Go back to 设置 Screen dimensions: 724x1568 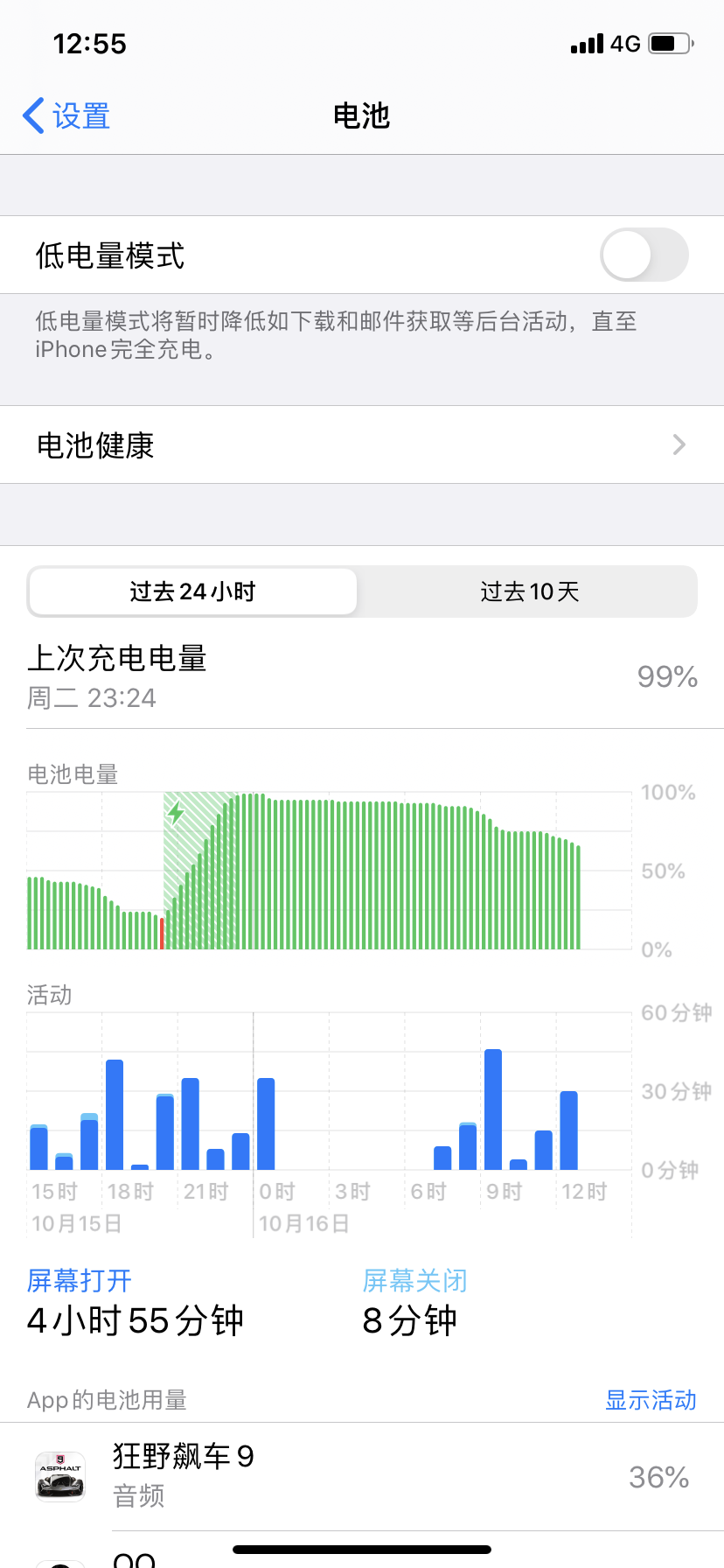(x=66, y=115)
